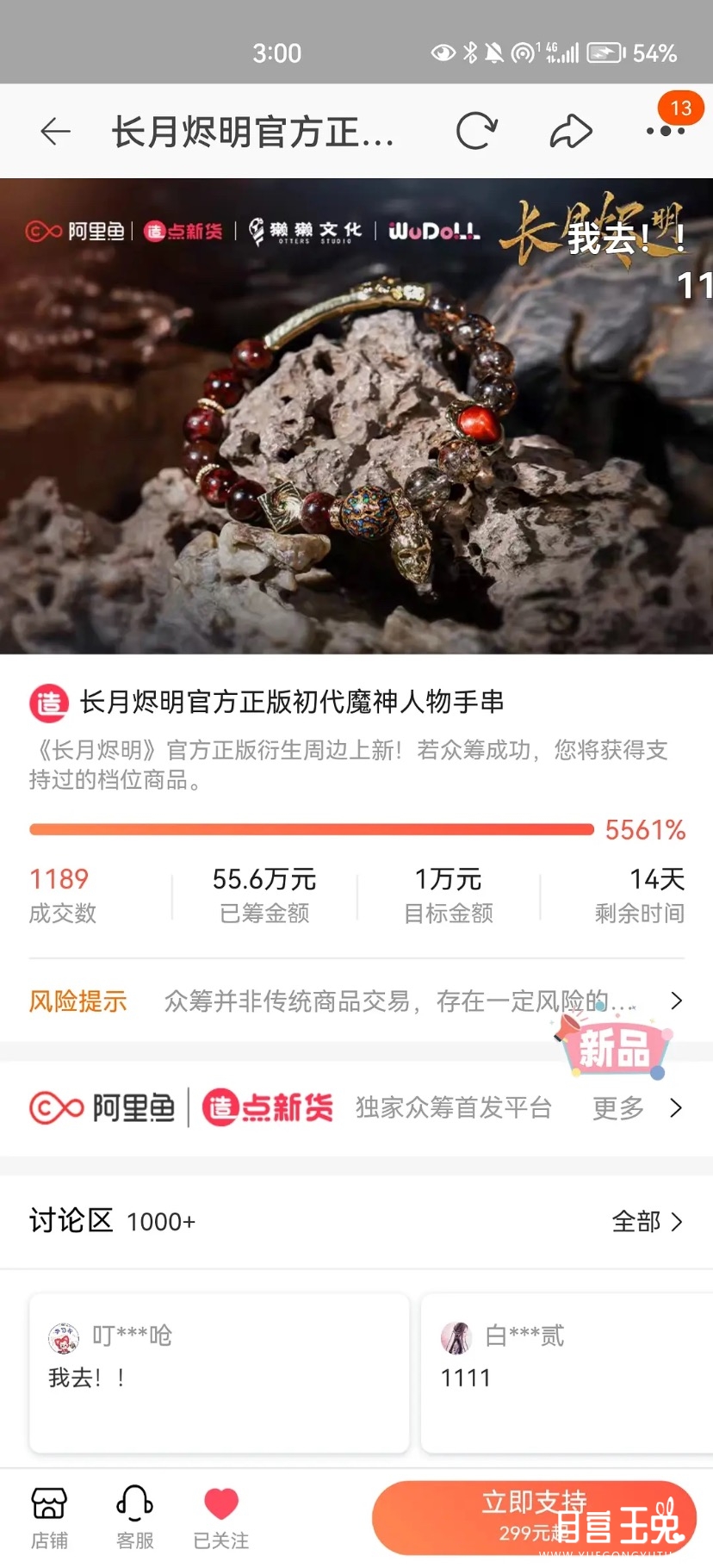The height and width of the screenshot is (1568, 713).
Task: Contact 客服 customer service
Action: point(135,1518)
